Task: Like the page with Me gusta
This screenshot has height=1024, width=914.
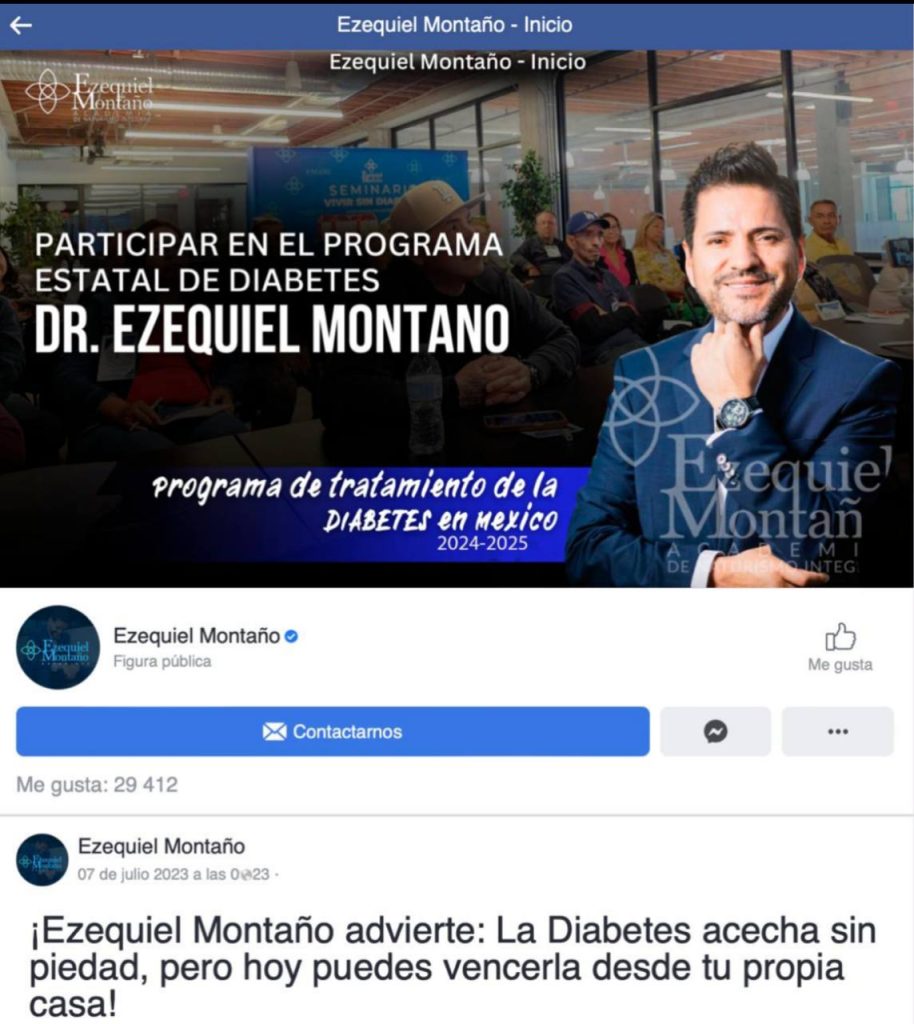Action: click(840, 647)
